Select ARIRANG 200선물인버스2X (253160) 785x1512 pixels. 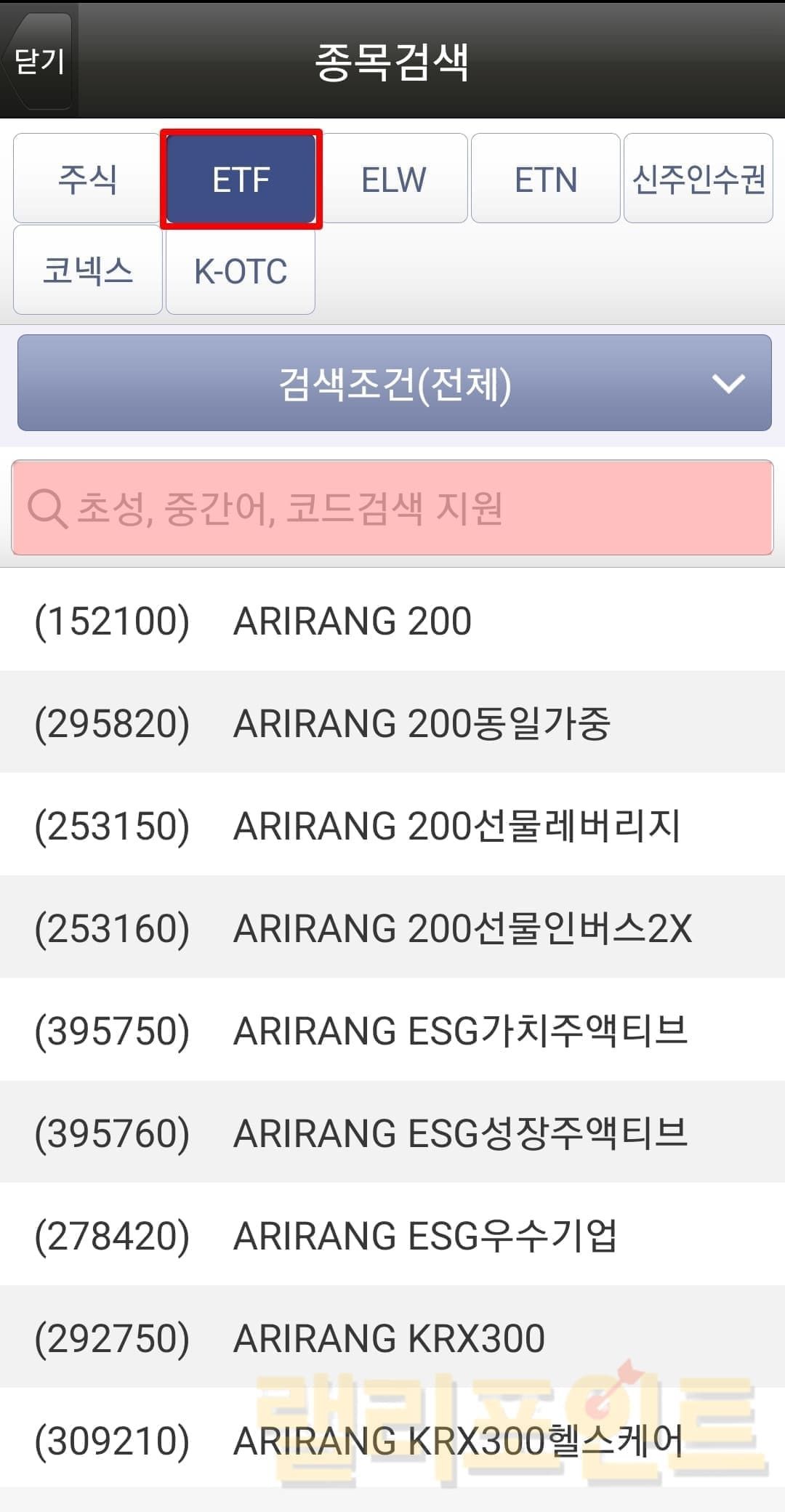[392, 928]
